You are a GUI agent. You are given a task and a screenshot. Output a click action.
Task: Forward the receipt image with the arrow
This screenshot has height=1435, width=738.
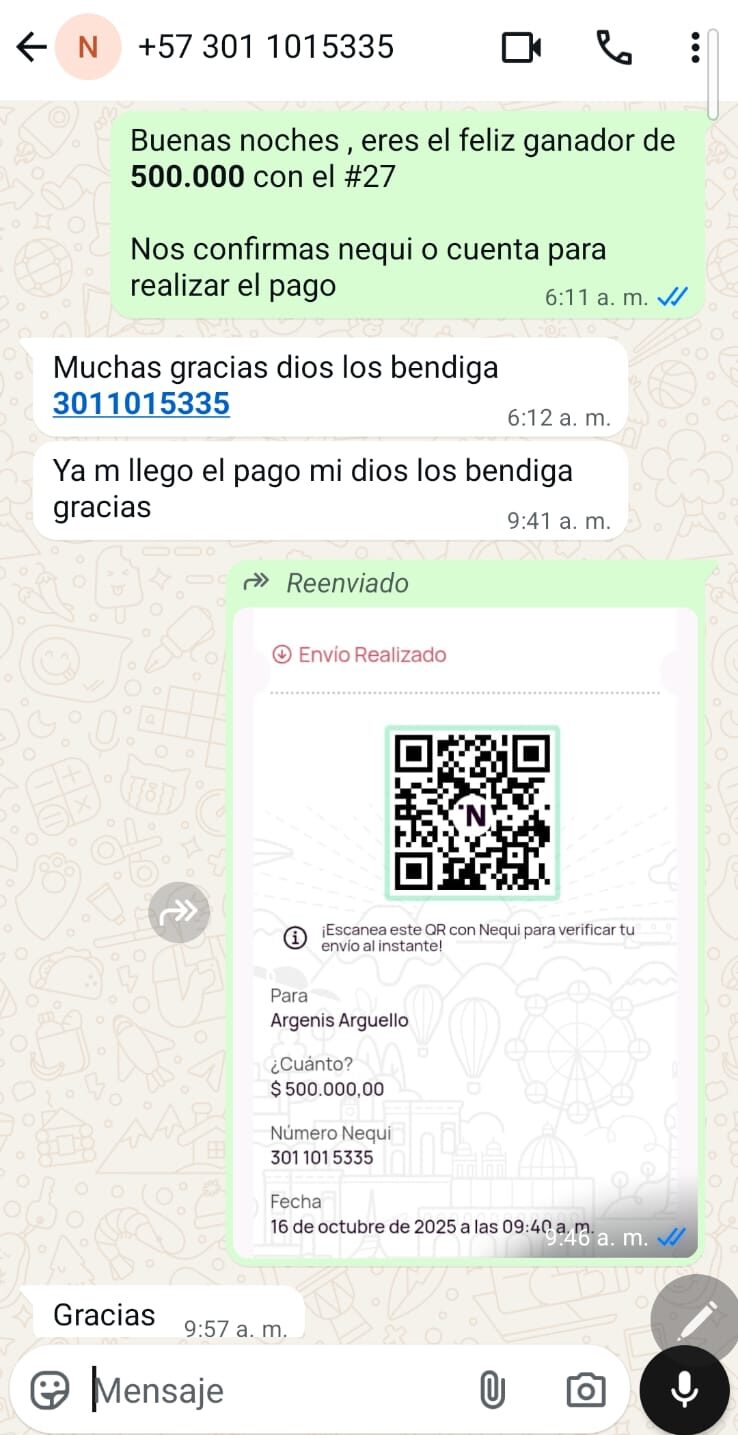(179, 912)
